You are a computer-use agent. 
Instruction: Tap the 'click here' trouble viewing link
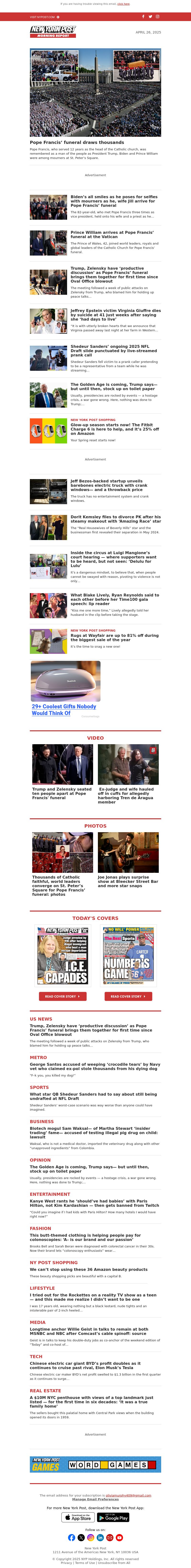point(123,4)
